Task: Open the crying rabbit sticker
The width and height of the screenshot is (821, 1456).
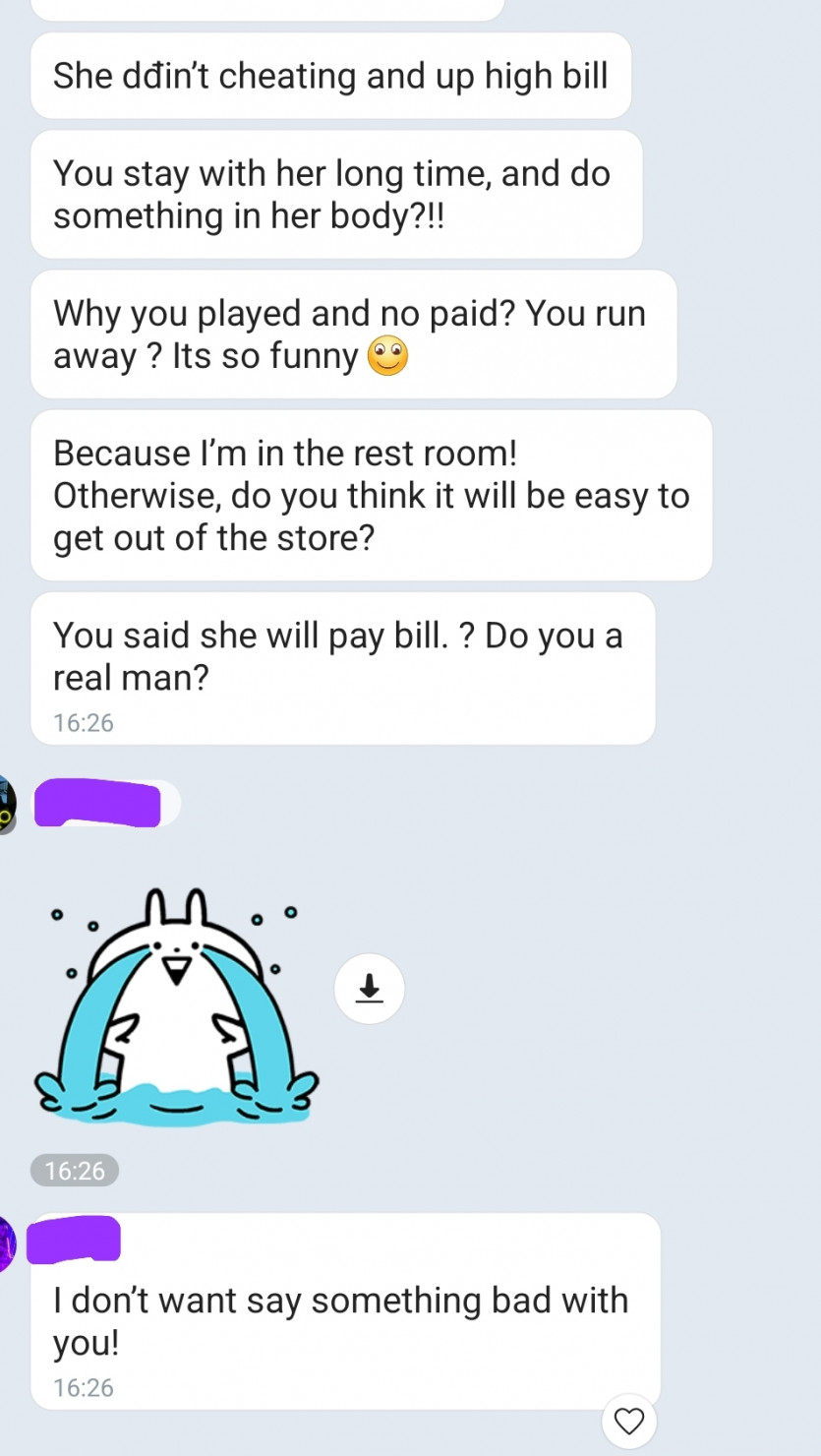Action: [177, 1008]
